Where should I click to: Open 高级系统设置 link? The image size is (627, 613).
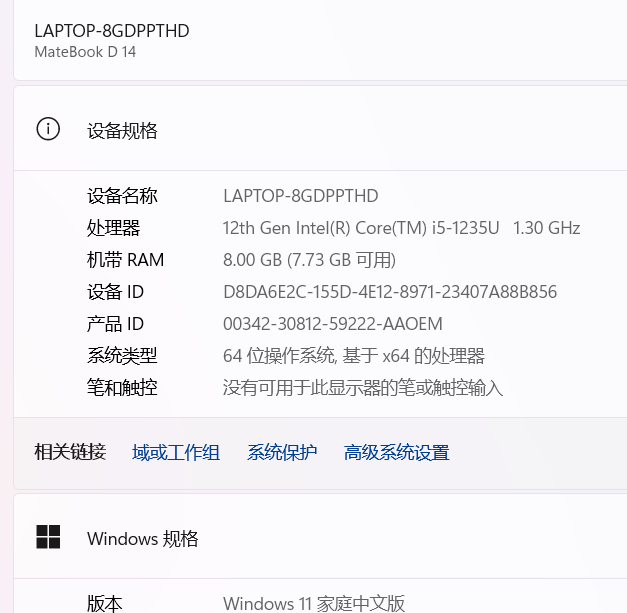point(396,453)
